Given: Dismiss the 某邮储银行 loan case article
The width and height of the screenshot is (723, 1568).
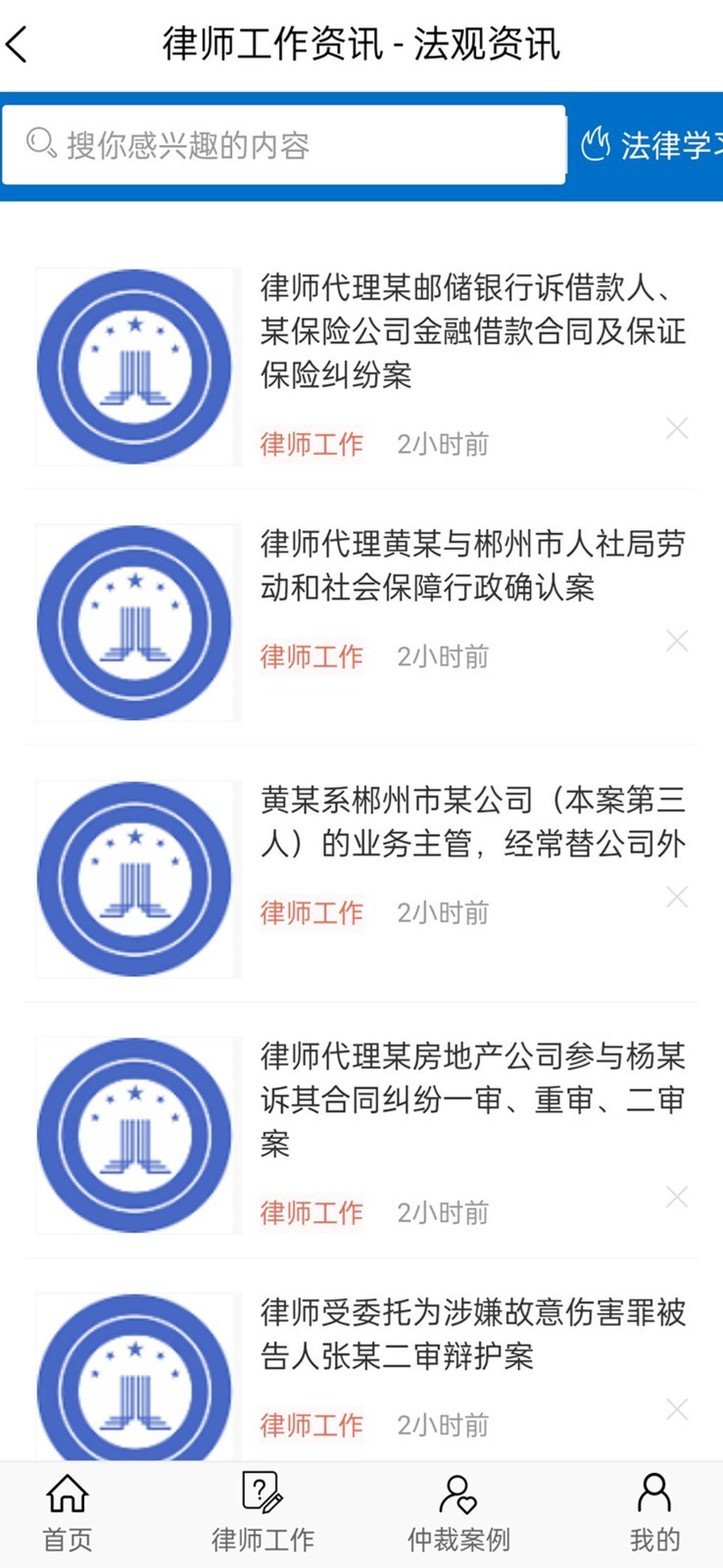Looking at the screenshot, I should coord(676,428).
